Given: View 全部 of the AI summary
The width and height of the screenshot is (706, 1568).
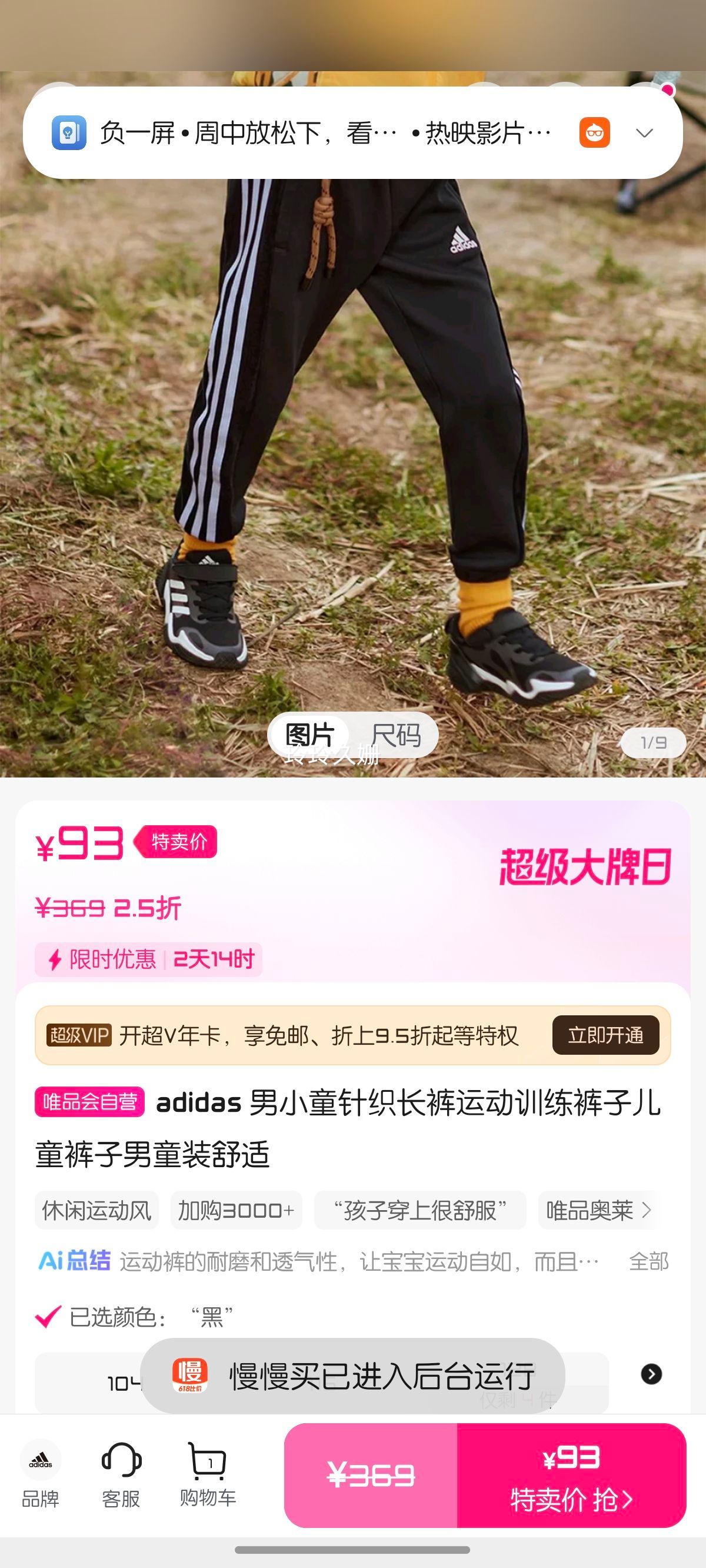Looking at the screenshot, I should [x=648, y=1262].
